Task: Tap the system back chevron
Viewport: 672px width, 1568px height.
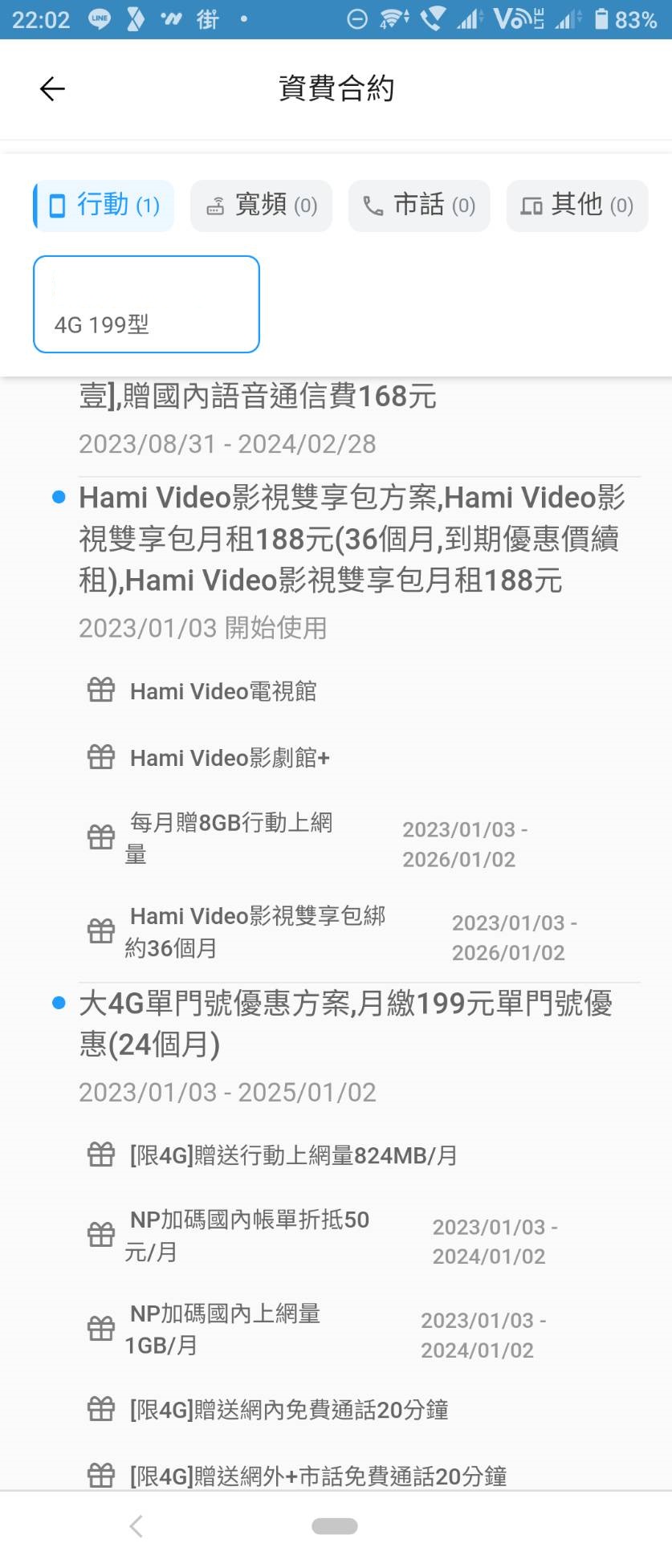Action: pos(136,1525)
